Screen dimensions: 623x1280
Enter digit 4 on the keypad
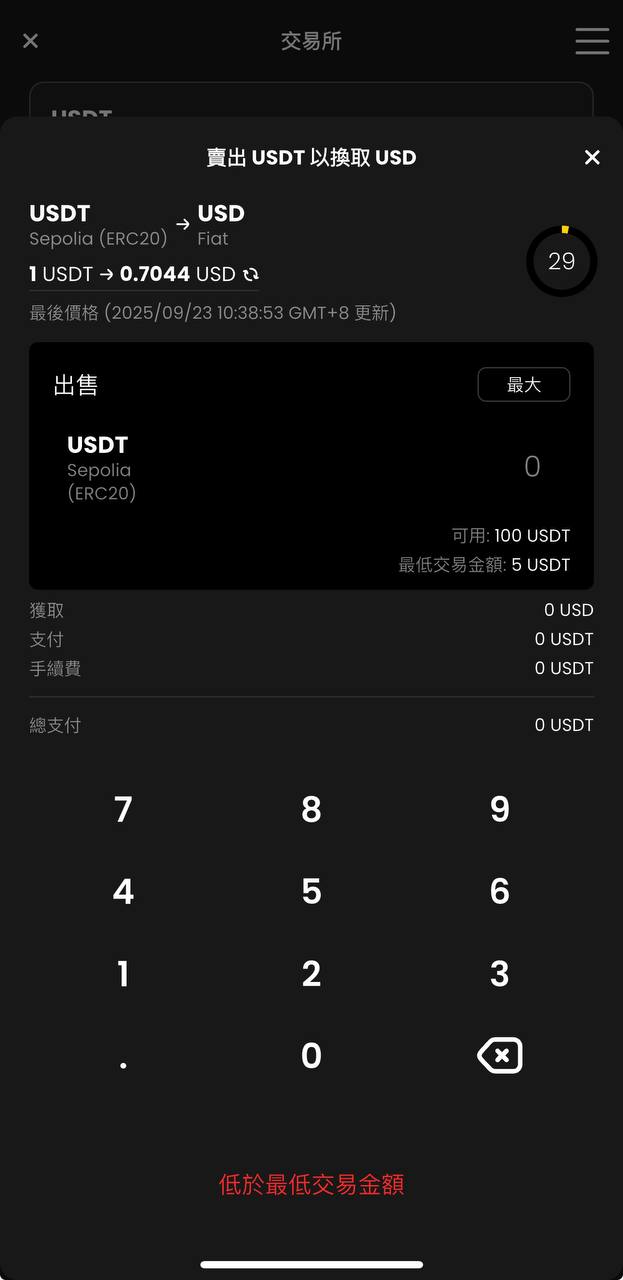(123, 891)
